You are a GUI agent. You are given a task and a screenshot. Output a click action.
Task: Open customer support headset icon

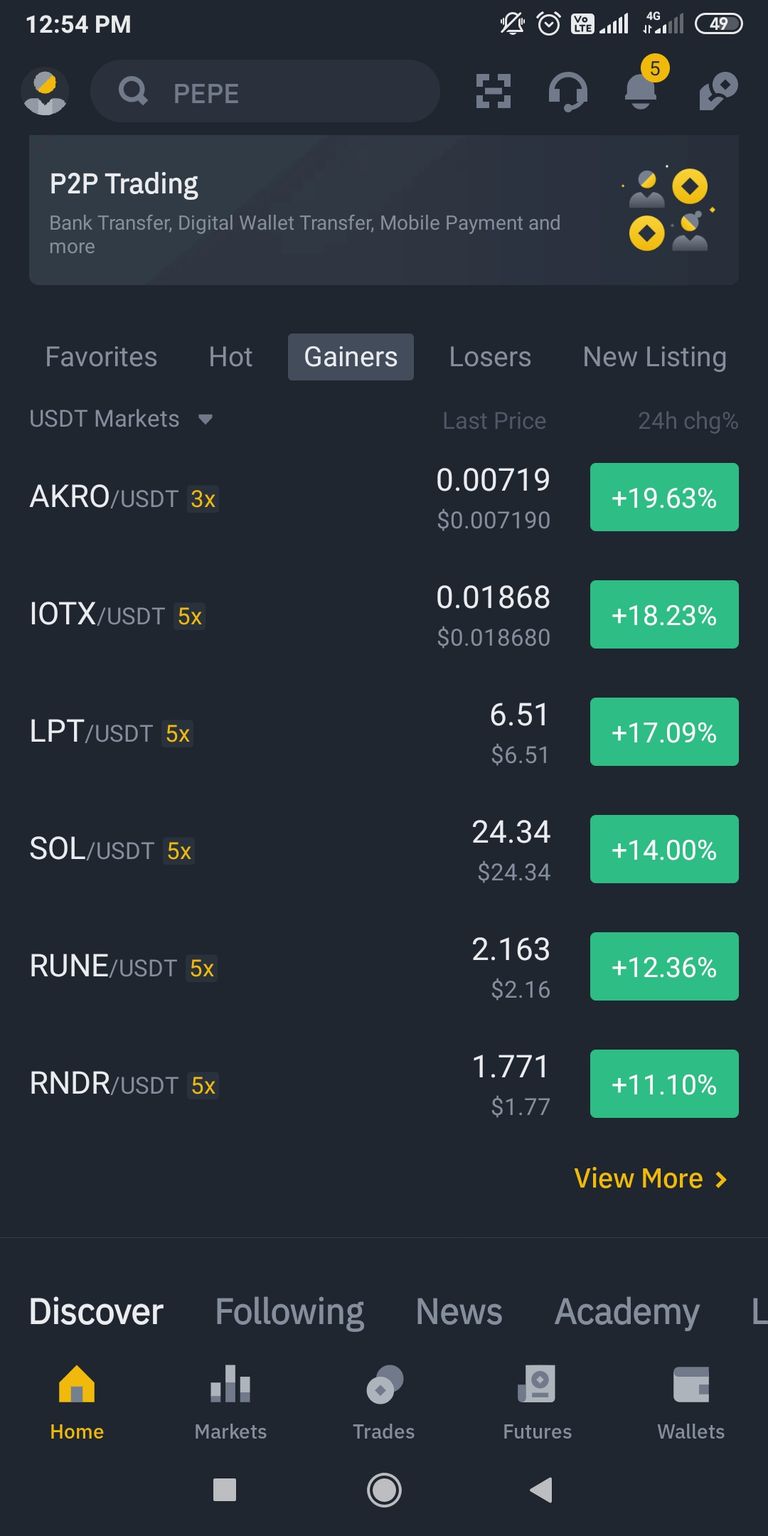pyautogui.click(x=567, y=92)
